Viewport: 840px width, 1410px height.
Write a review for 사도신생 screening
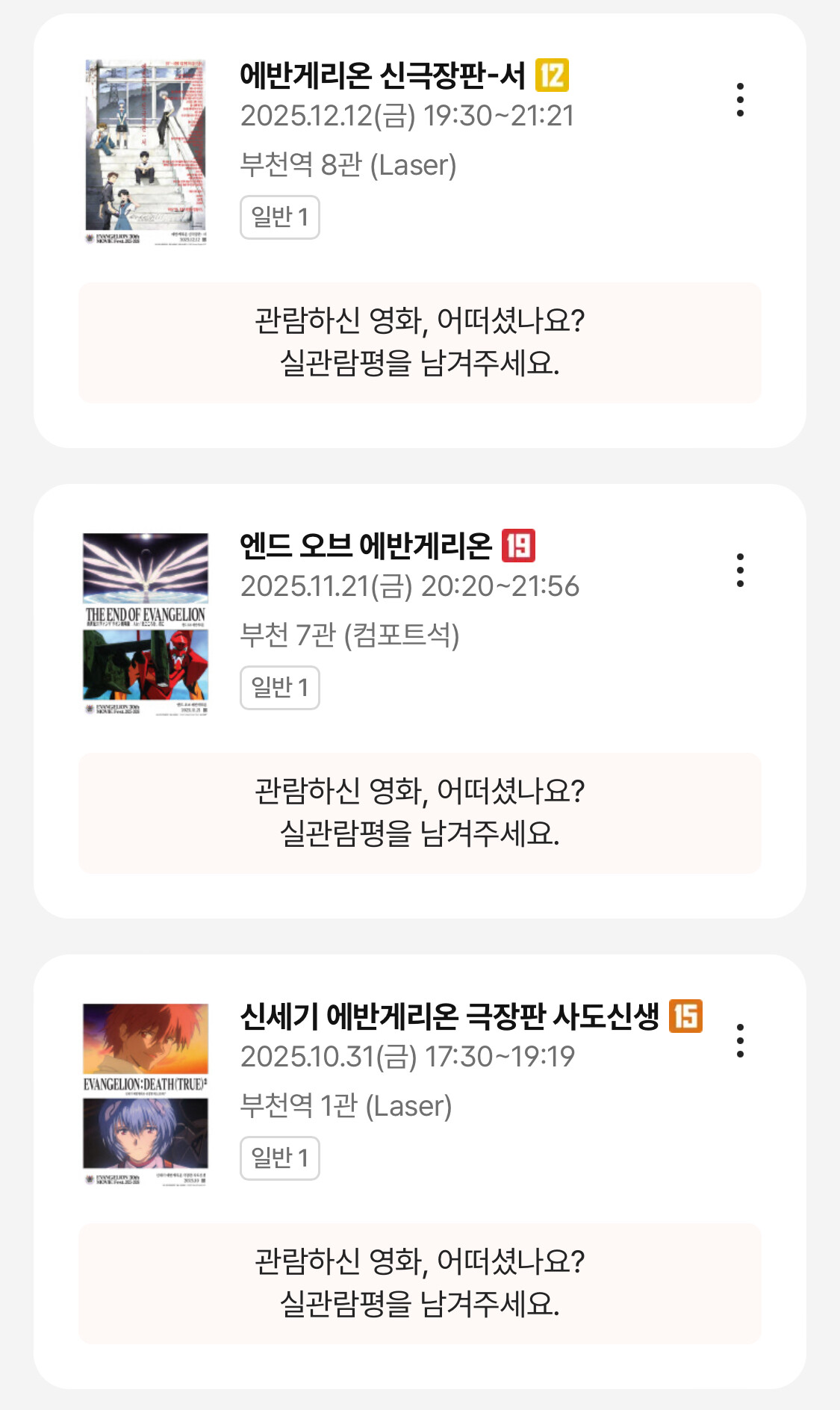click(420, 1283)
